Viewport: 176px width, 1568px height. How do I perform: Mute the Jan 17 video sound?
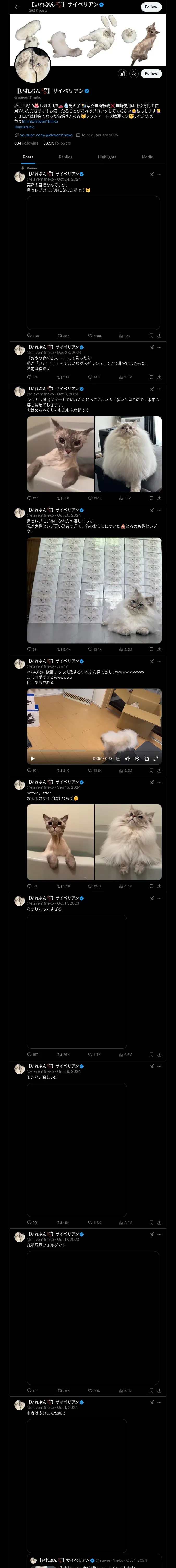[128, 758]
